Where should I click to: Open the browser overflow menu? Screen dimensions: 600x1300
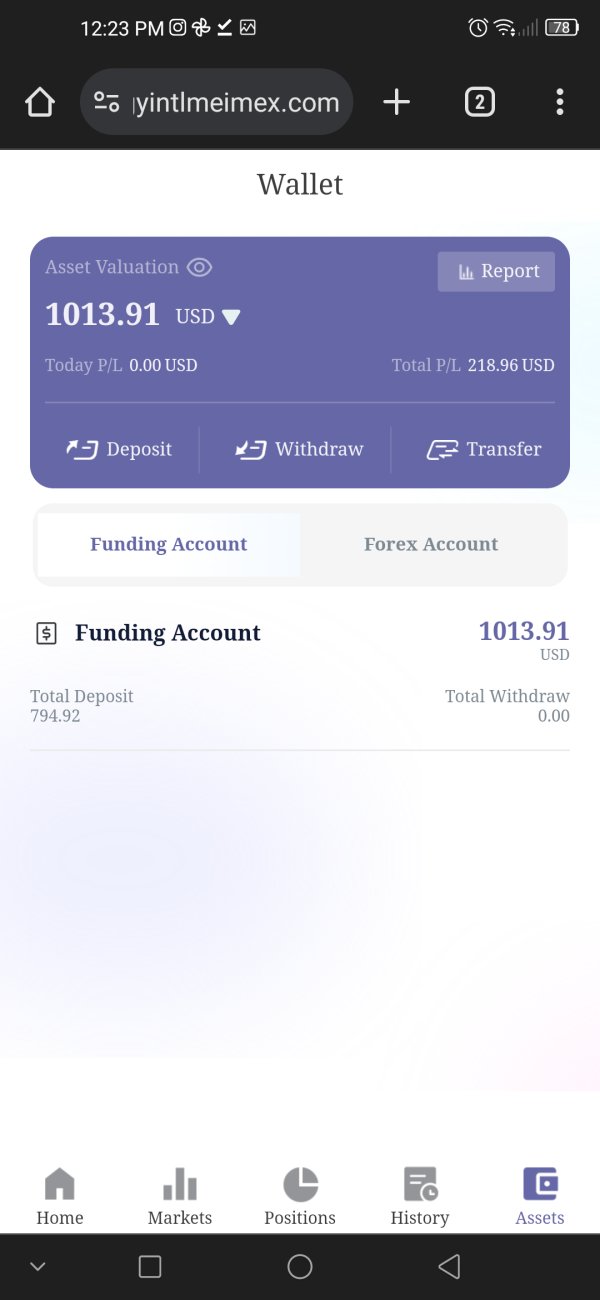pyautogui.click(x=560, y=102)
